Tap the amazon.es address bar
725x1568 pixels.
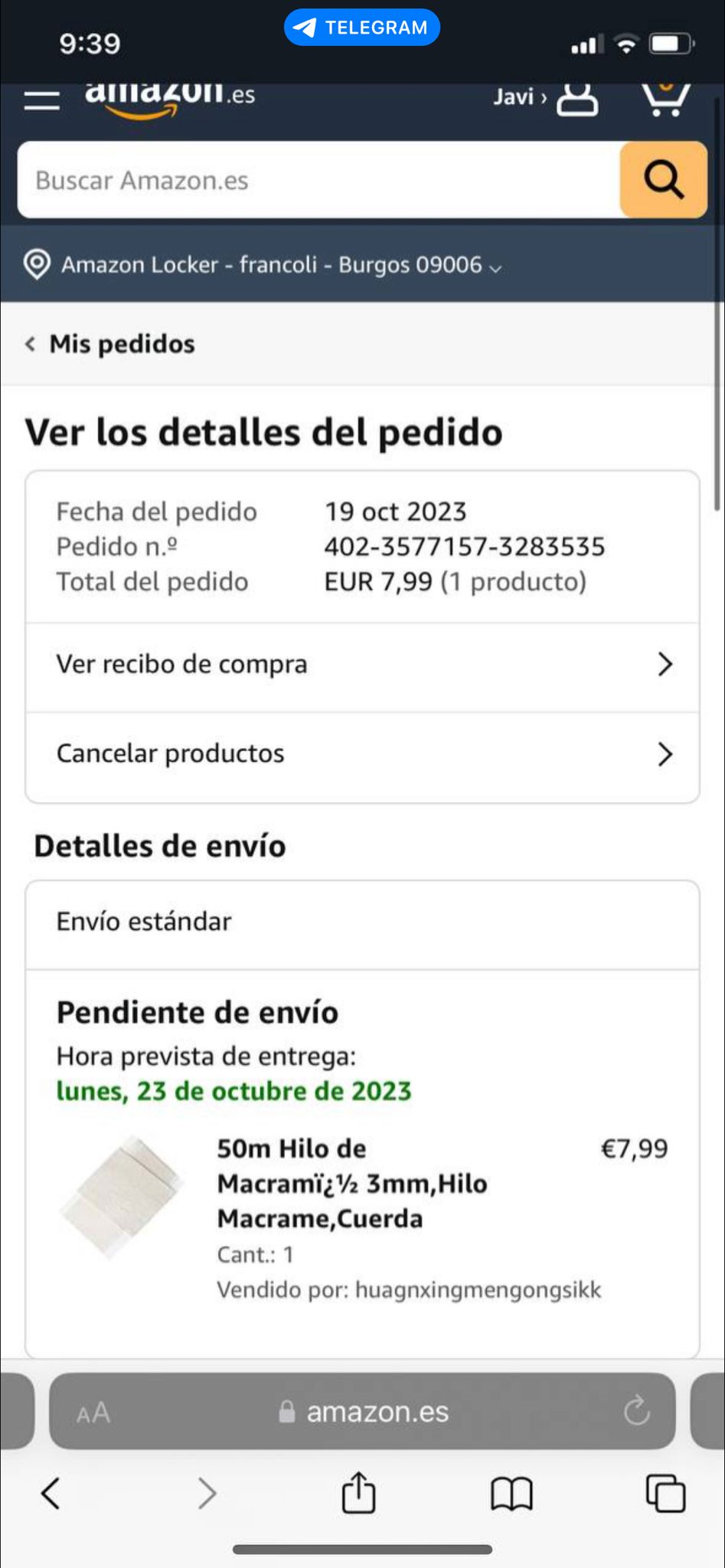click(364, 1412)
